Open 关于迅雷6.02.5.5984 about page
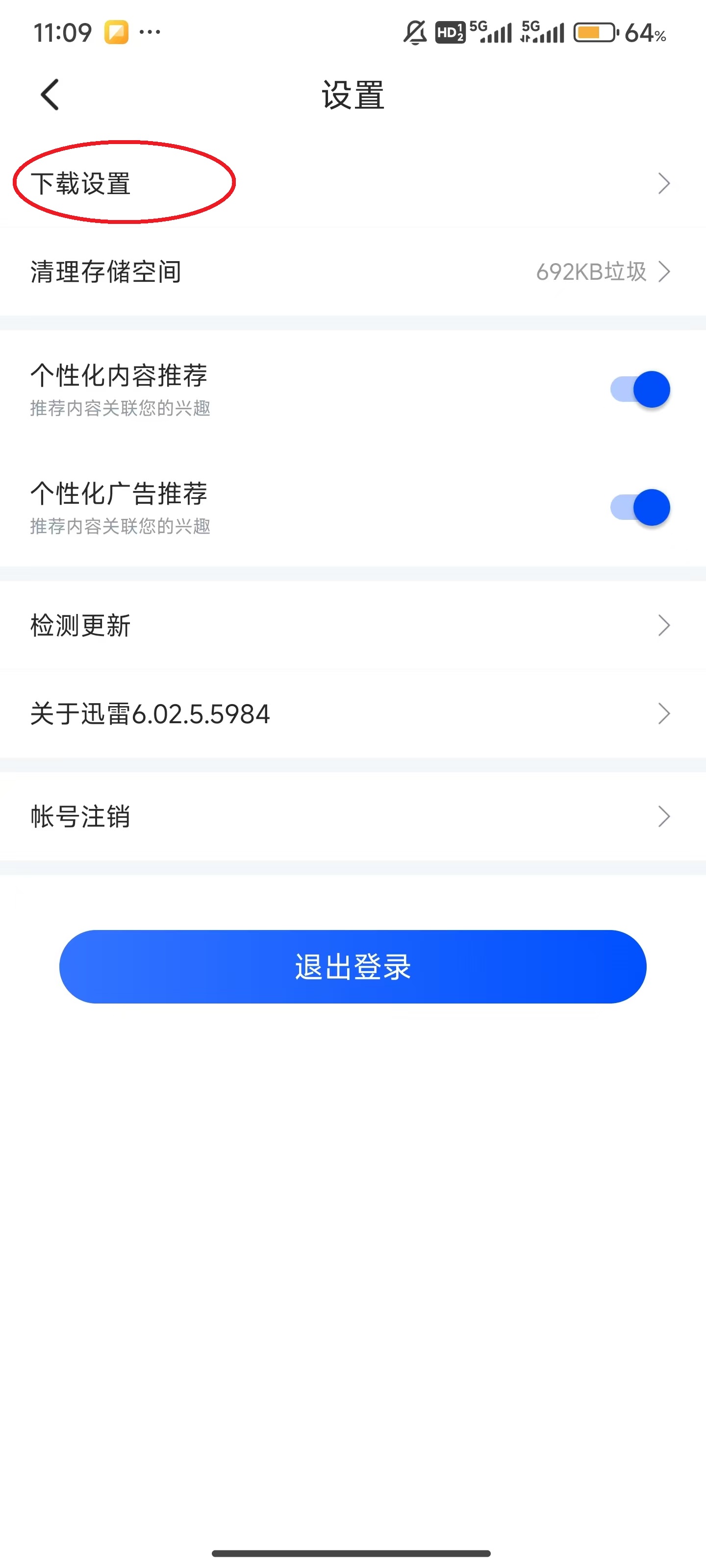Screen dimensions: 706x1568 (x=150, y=713)
